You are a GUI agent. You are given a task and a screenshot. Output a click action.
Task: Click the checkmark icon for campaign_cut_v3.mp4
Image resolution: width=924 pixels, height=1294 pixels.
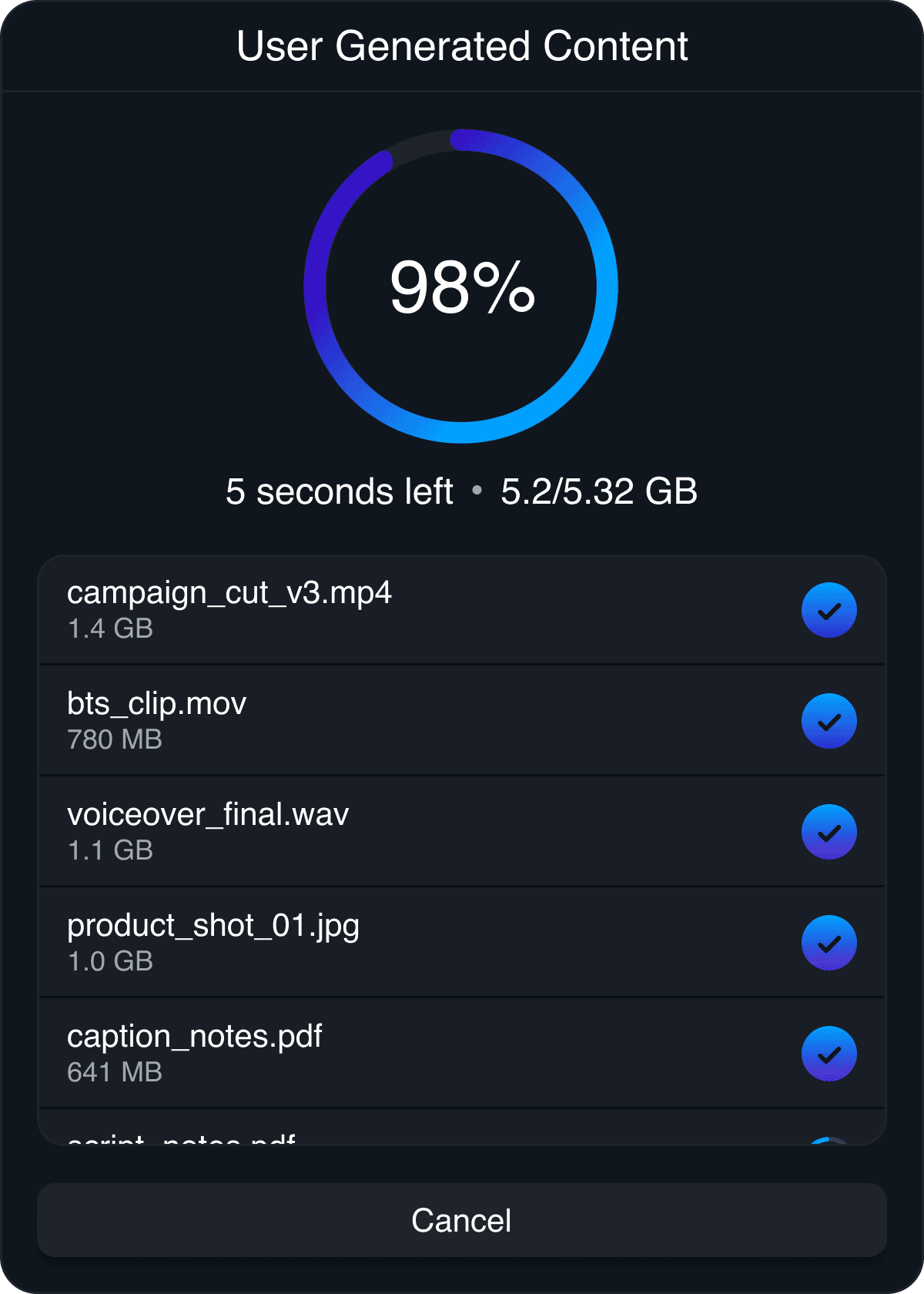[829, 610]
